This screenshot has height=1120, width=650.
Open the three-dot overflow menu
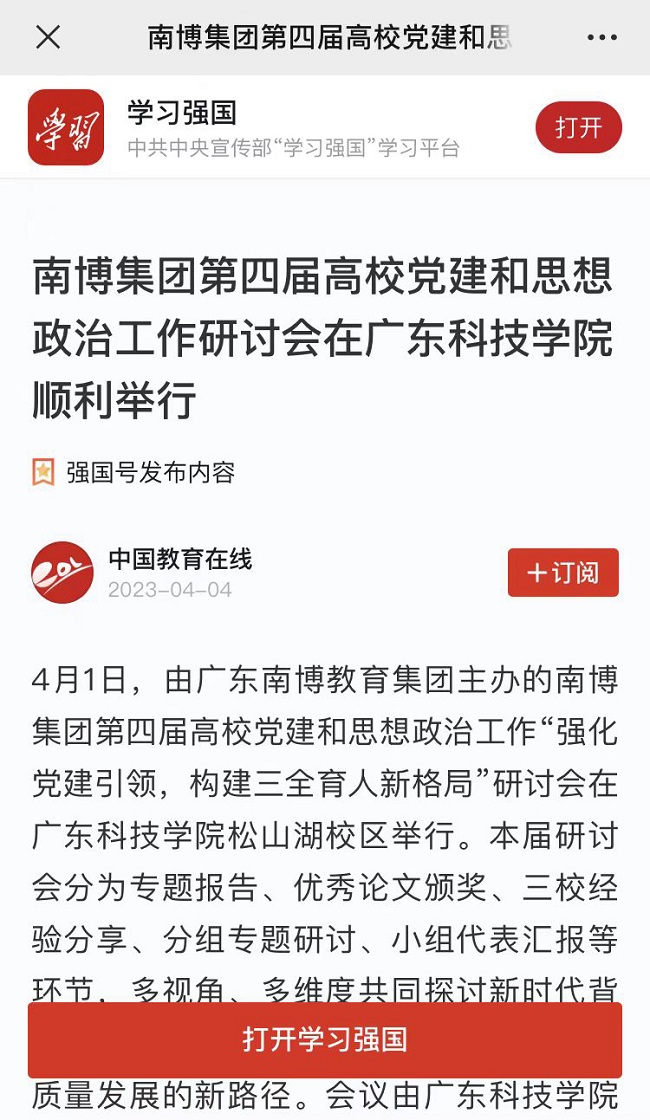pos(602,38)
